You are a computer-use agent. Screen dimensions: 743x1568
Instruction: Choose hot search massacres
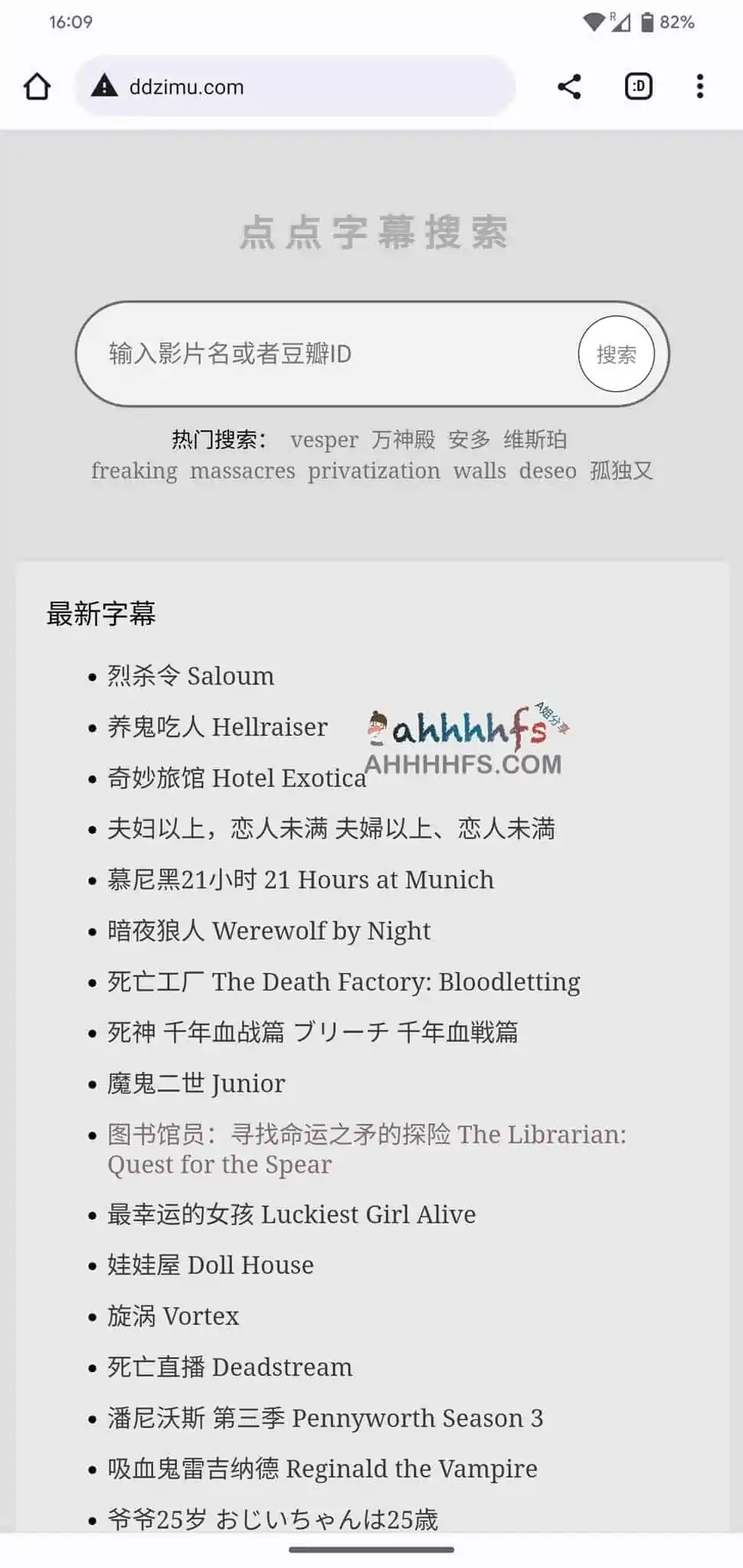click(242, 471)
